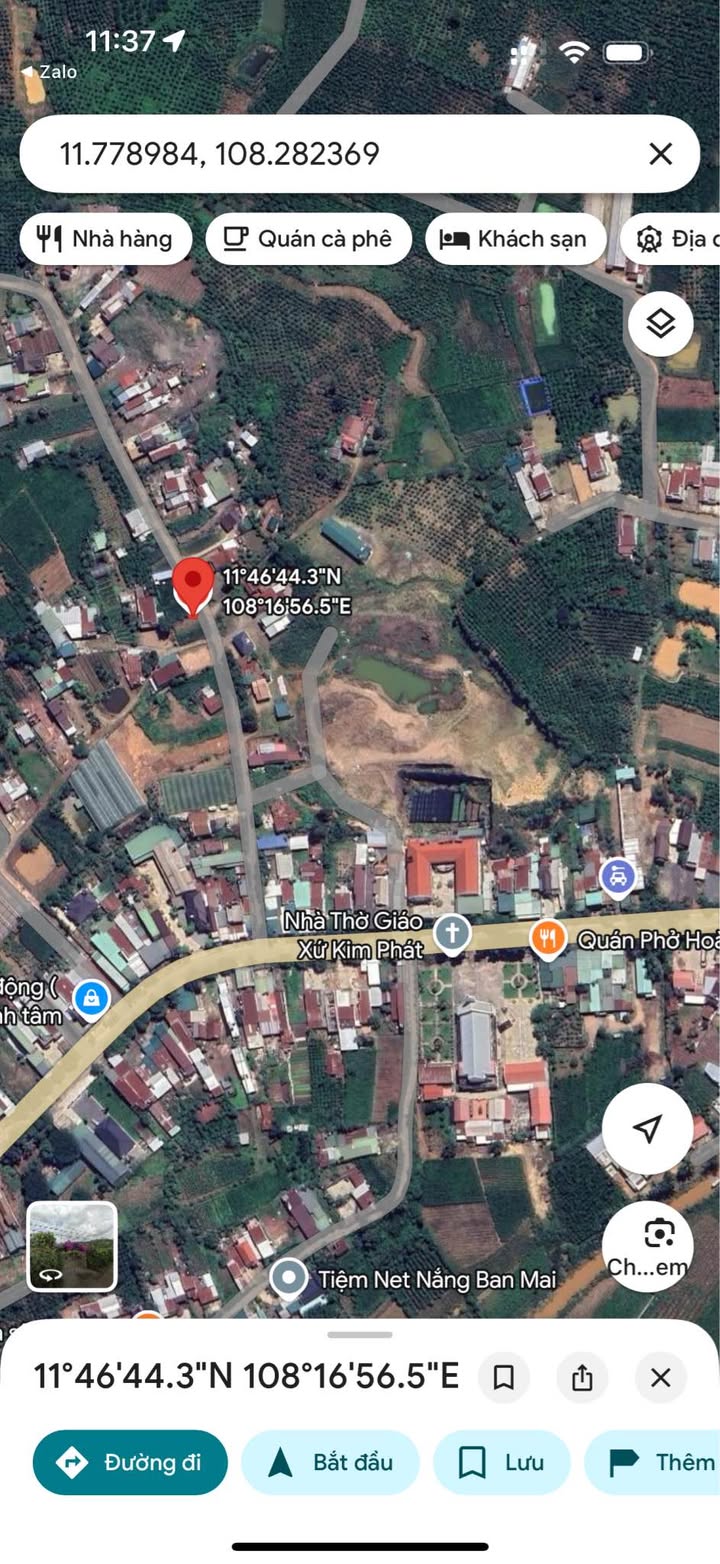Open Nhà Thờ Giáo Xứ Kim Phát marker
This screenshot has height=1564, width=720.
(x=452, y=934)
